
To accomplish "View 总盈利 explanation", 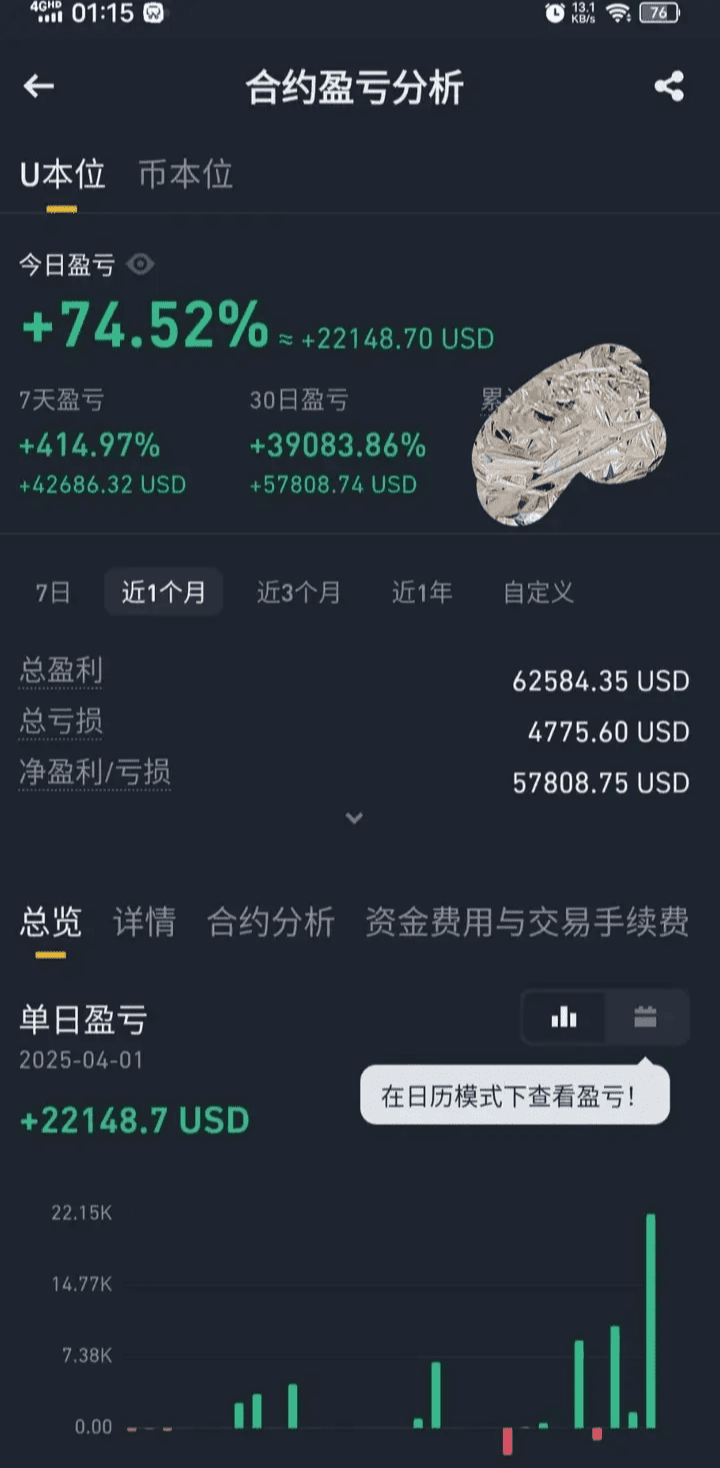I will pos(60,671).
